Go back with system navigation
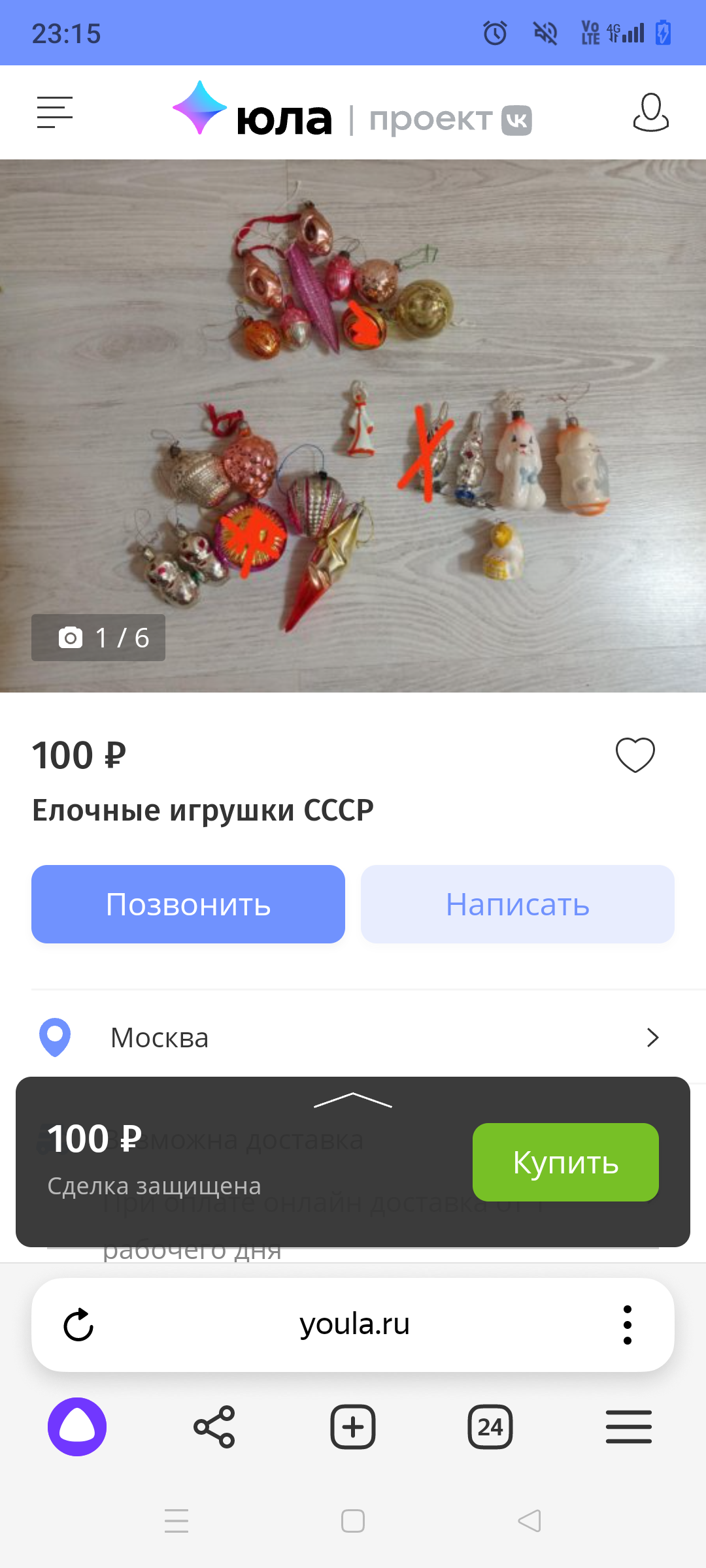706x1568 pixels. [x=529, y=1521]
